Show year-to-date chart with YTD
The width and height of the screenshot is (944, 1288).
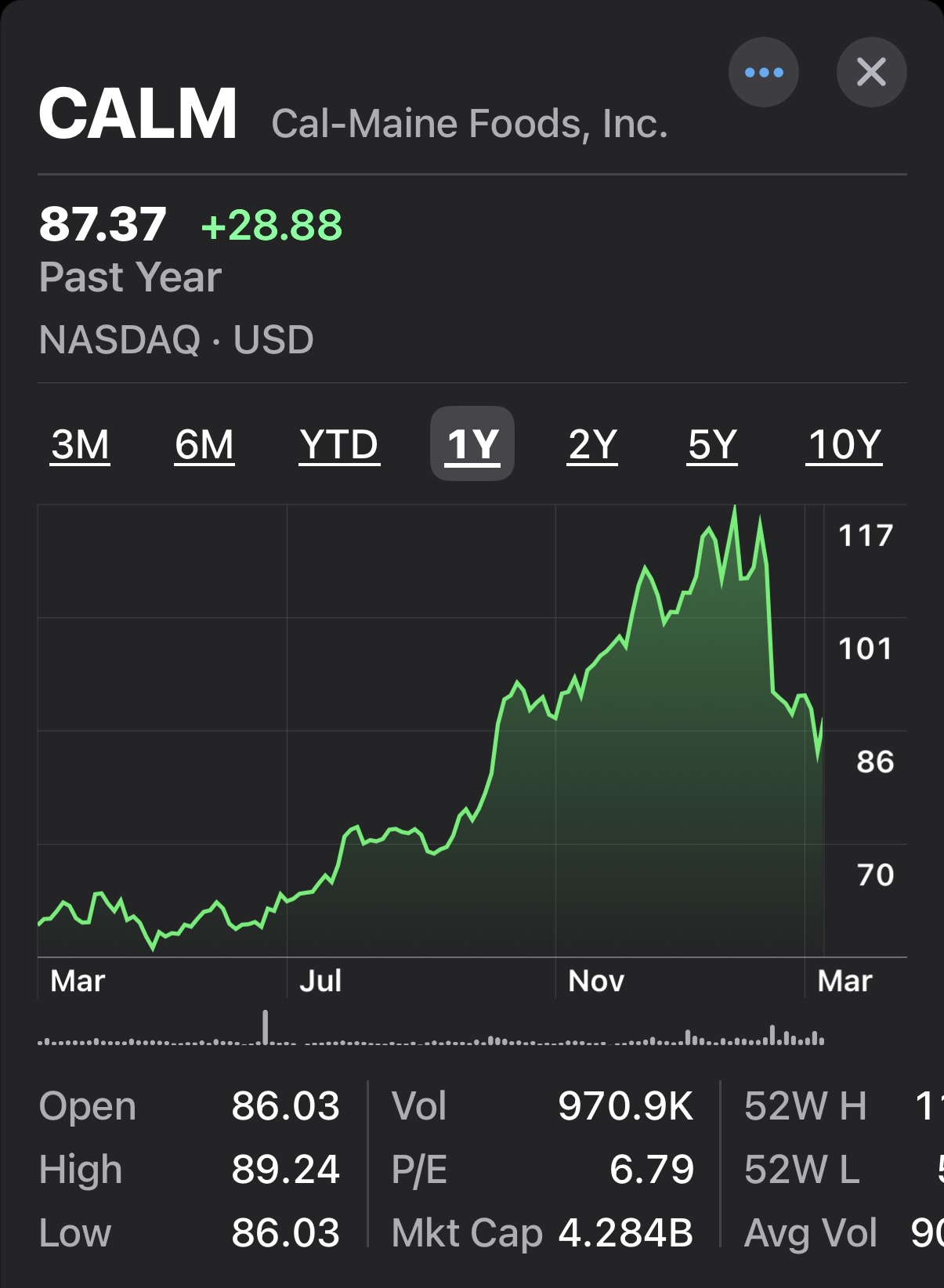[339, 444]
